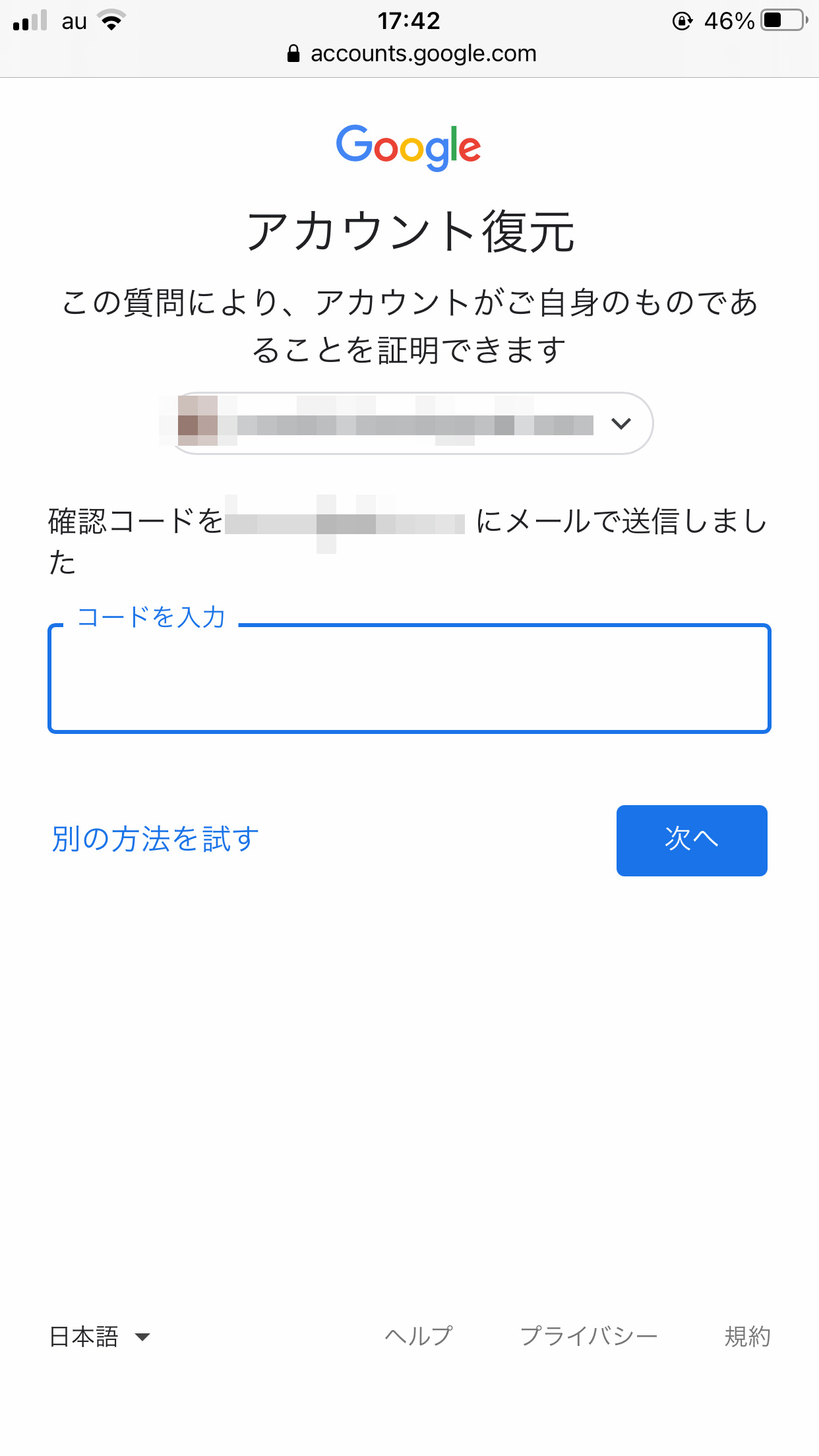Screen dimensions: 819x1456
Task: Focus the コードを入力 code field
Action: 409,679
